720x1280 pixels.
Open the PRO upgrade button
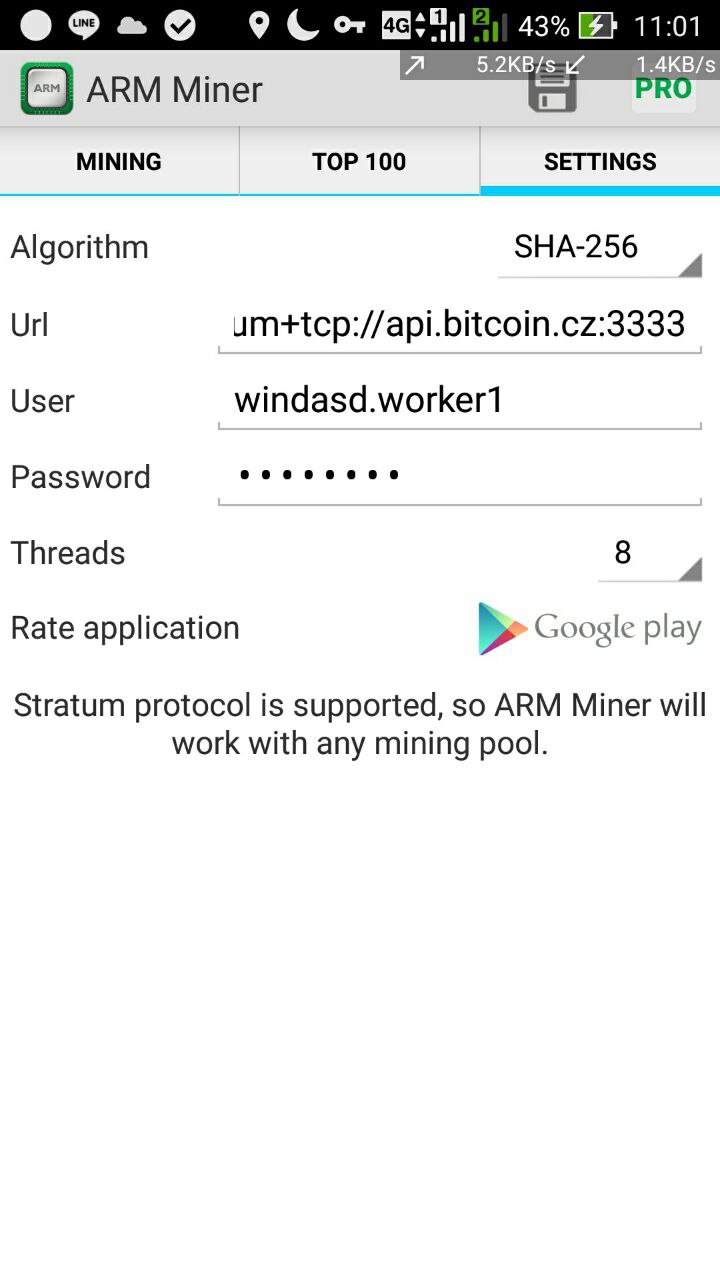coord(663,90)
